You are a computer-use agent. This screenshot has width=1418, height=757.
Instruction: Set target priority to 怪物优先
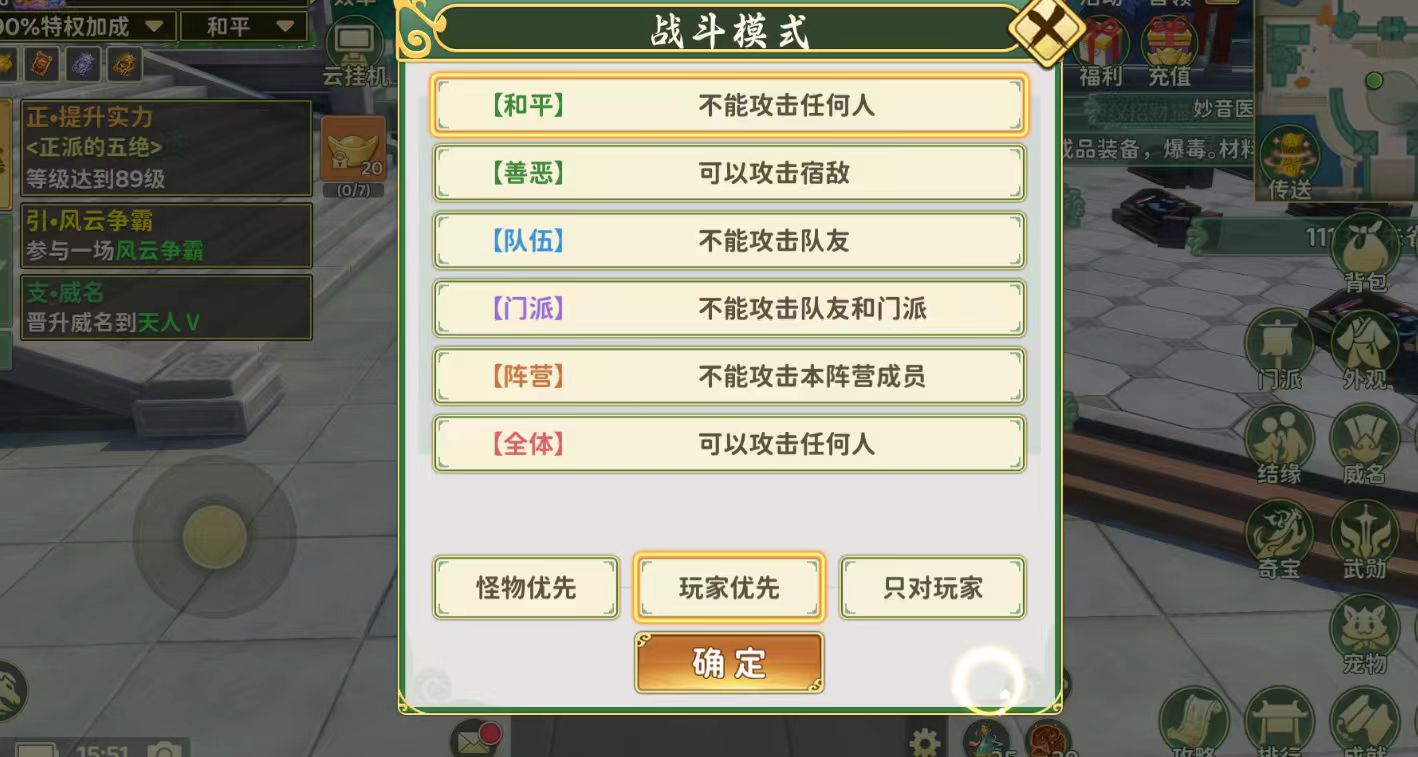coord(526,588)
